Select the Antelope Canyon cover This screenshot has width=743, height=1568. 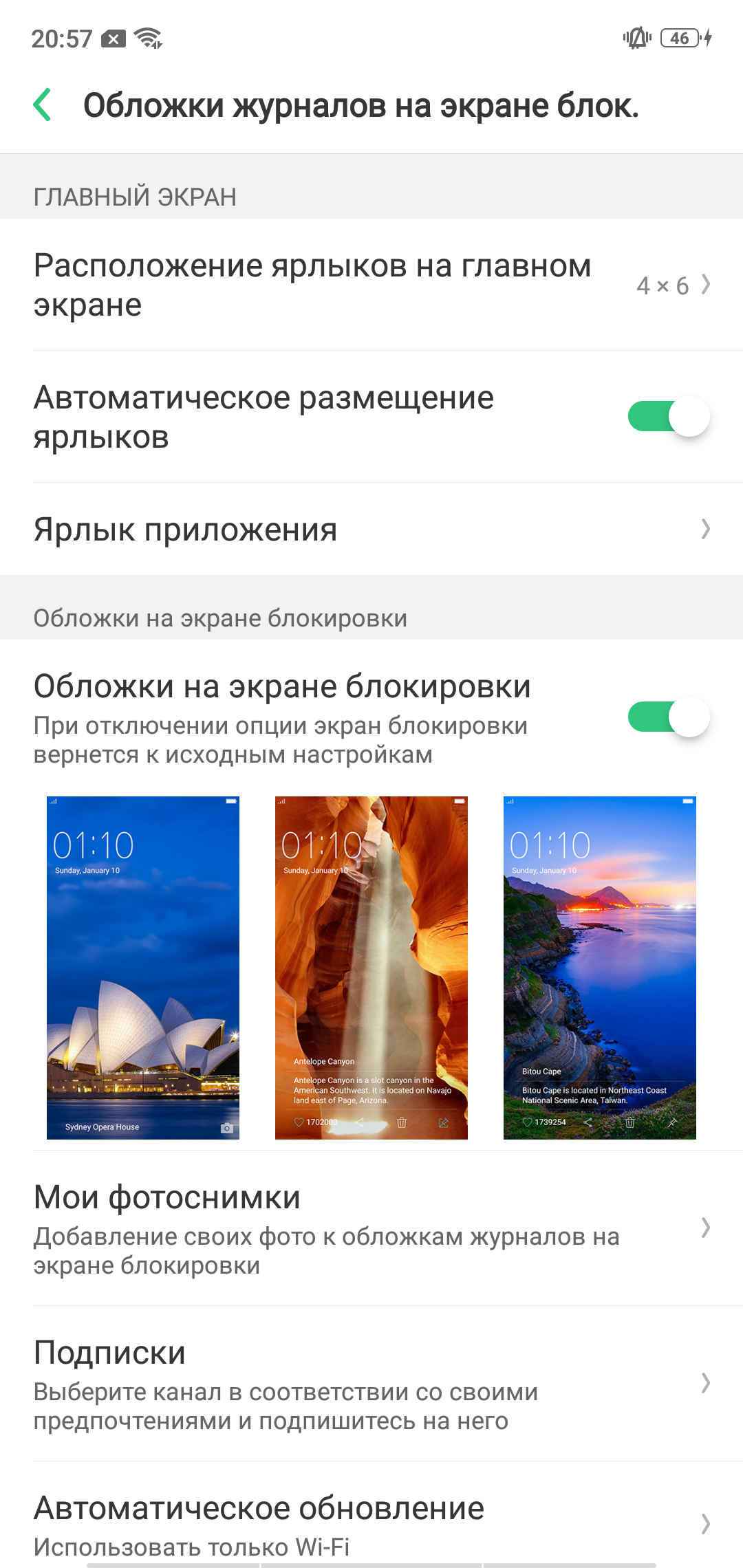(371, 968)
